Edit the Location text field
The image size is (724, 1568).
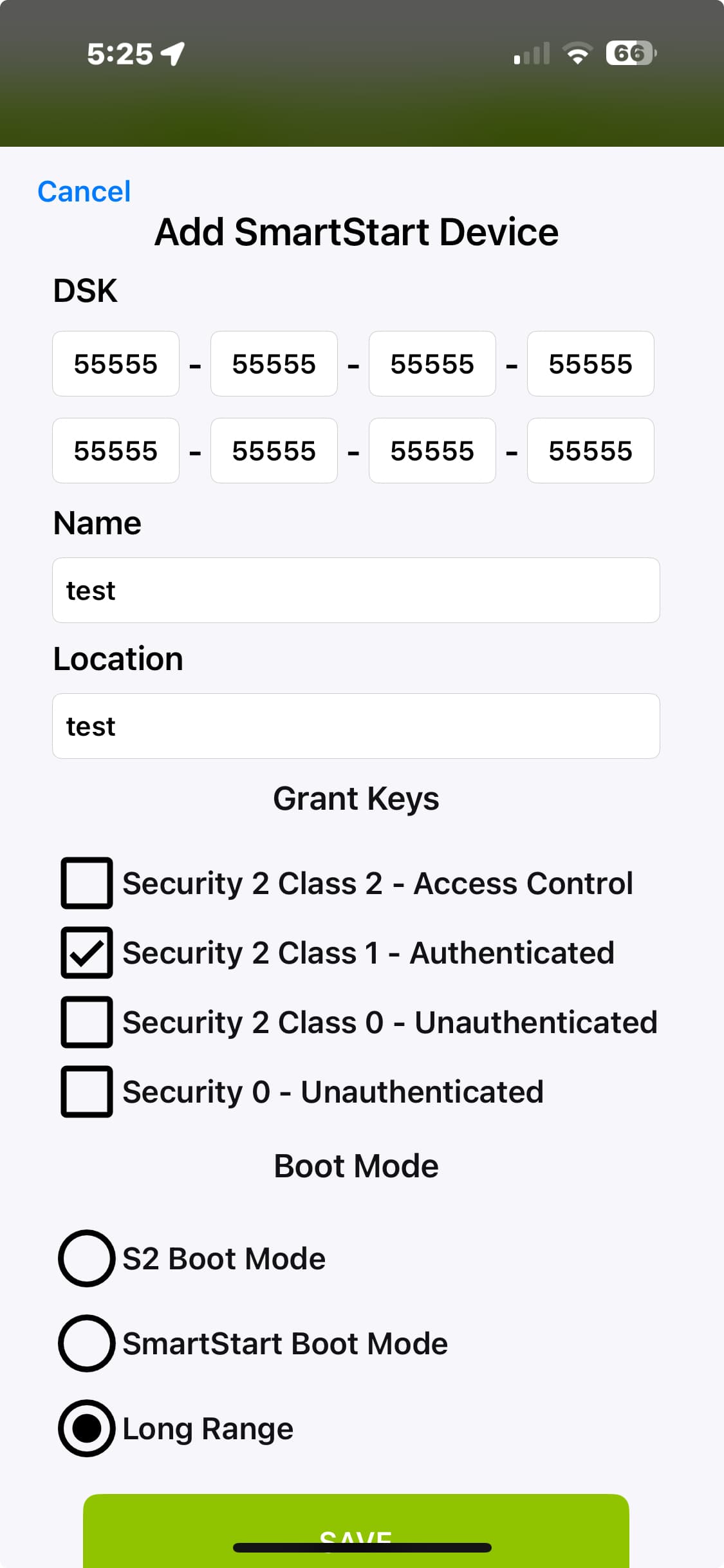pos(356,726)
